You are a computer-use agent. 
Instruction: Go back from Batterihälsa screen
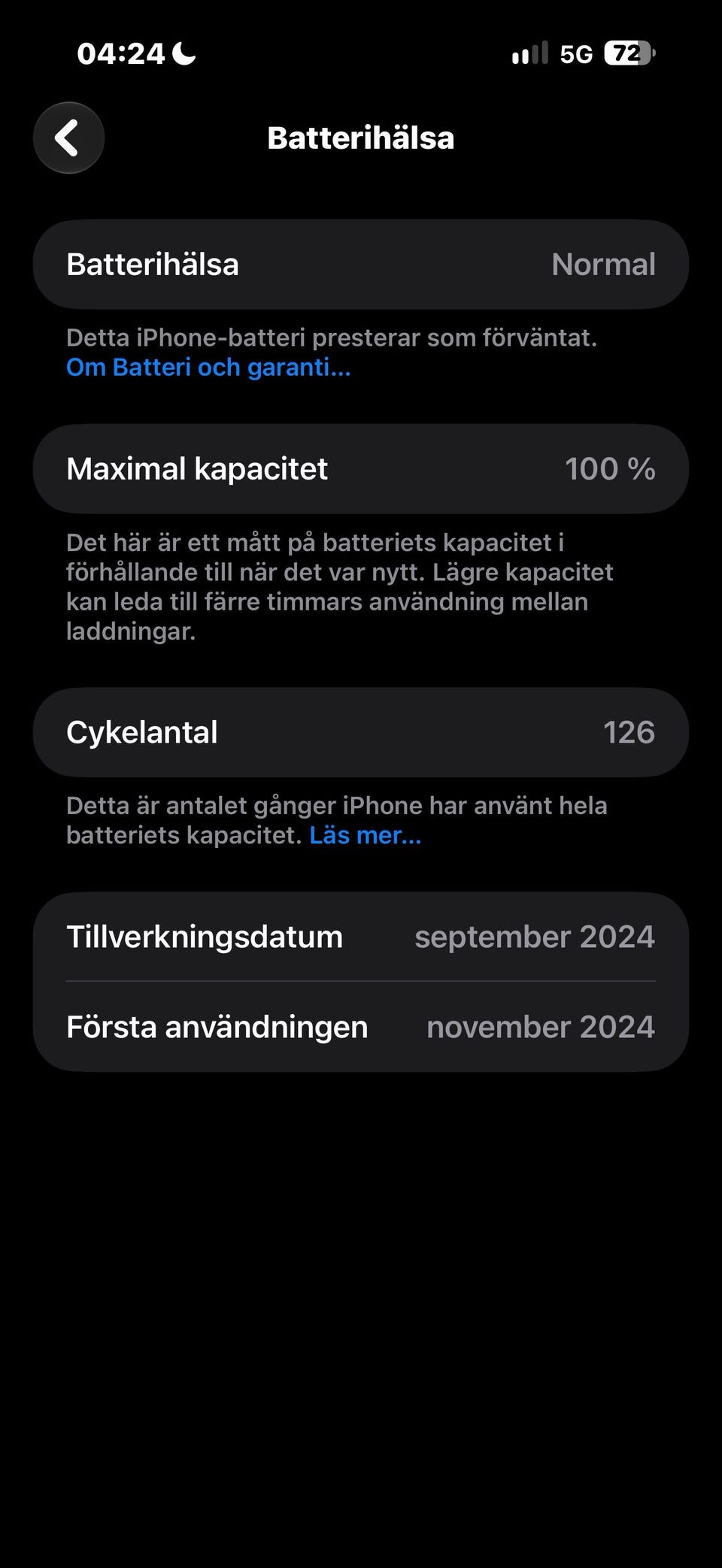coord(68,138)
